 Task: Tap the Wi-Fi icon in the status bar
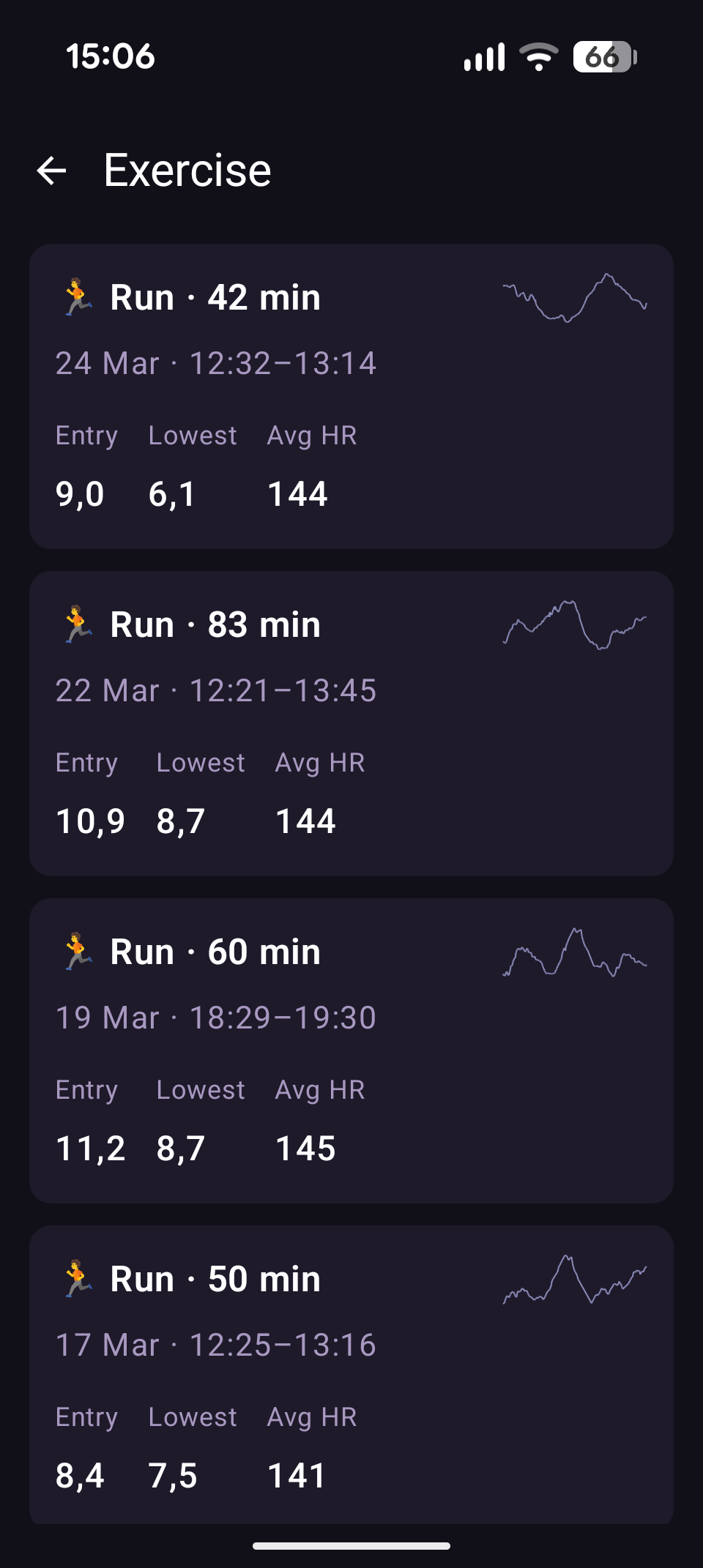point(539,58)
